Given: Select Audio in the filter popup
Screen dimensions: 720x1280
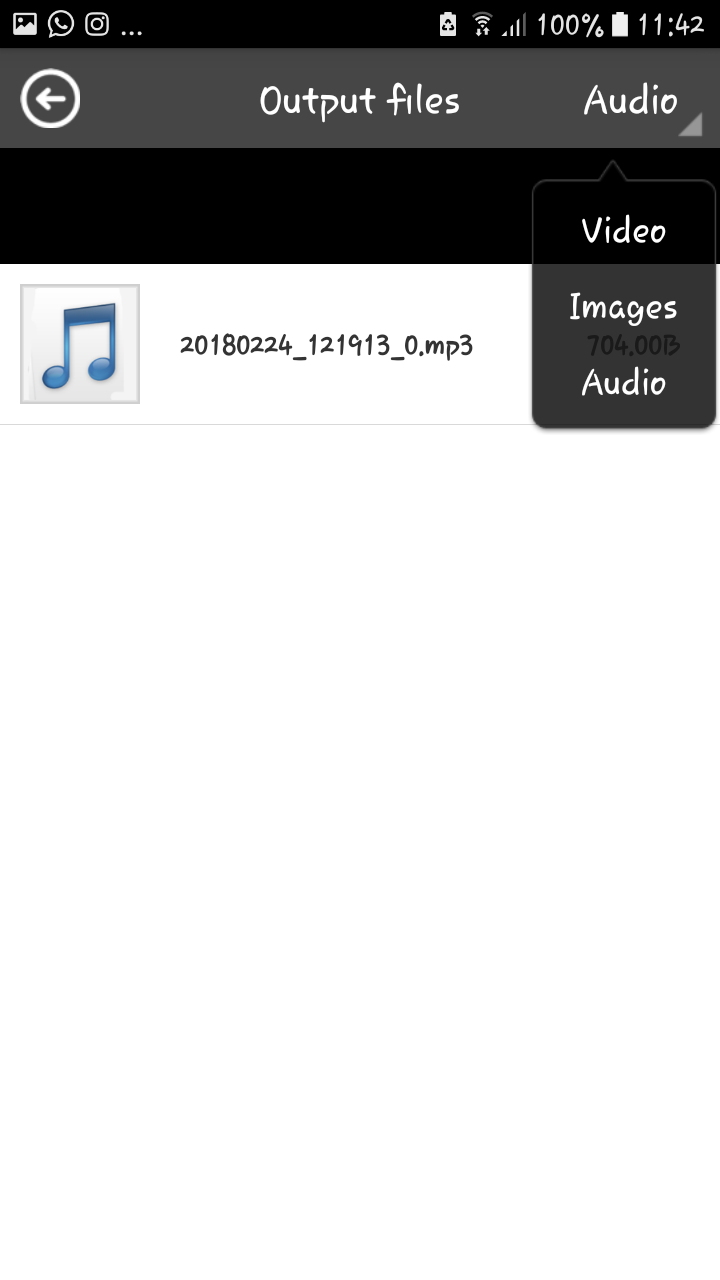Looking at the screenshot, I should click(x=622, y=383).
